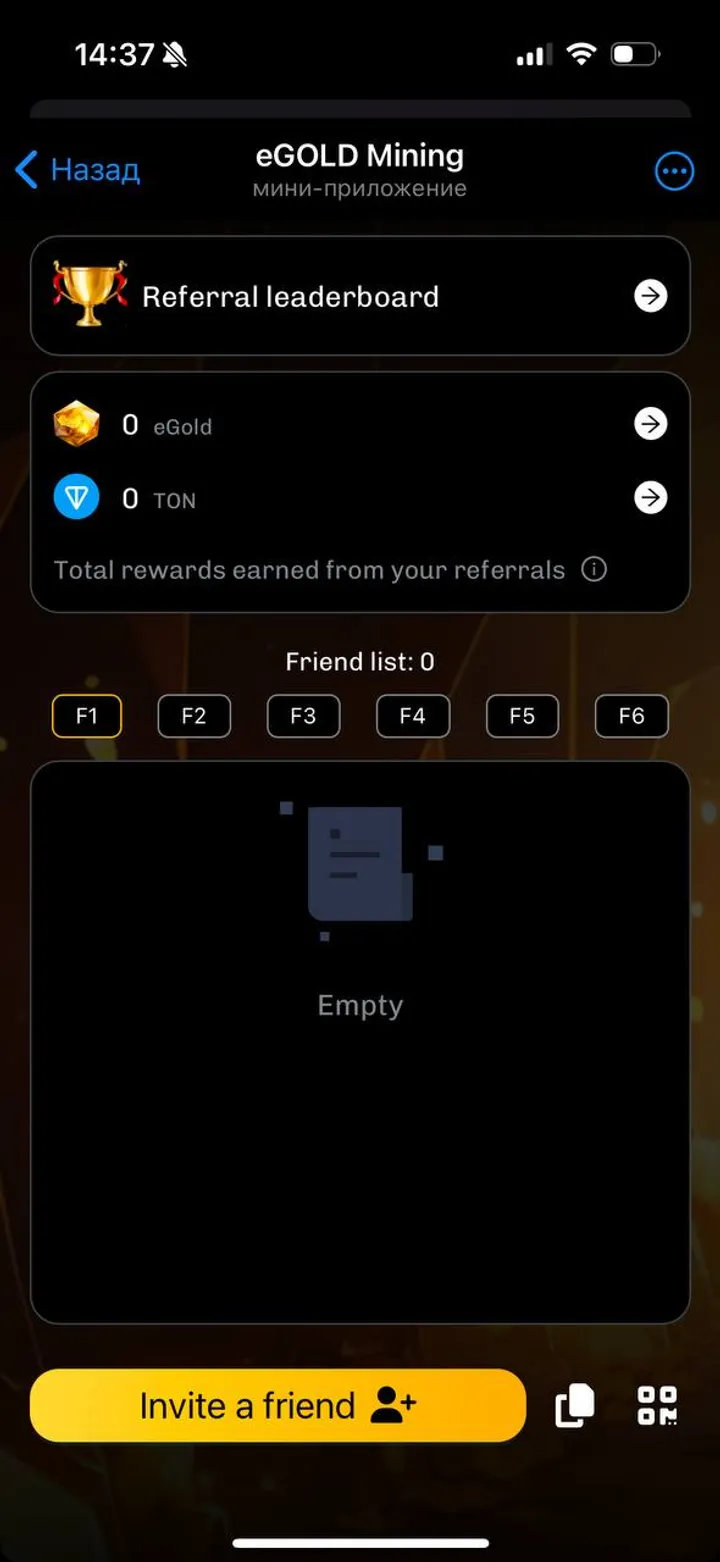The image size is (720, 1562).
Task: Switch to the F5 friend filter
Action: pyautogui.click(x=522, y=716)
